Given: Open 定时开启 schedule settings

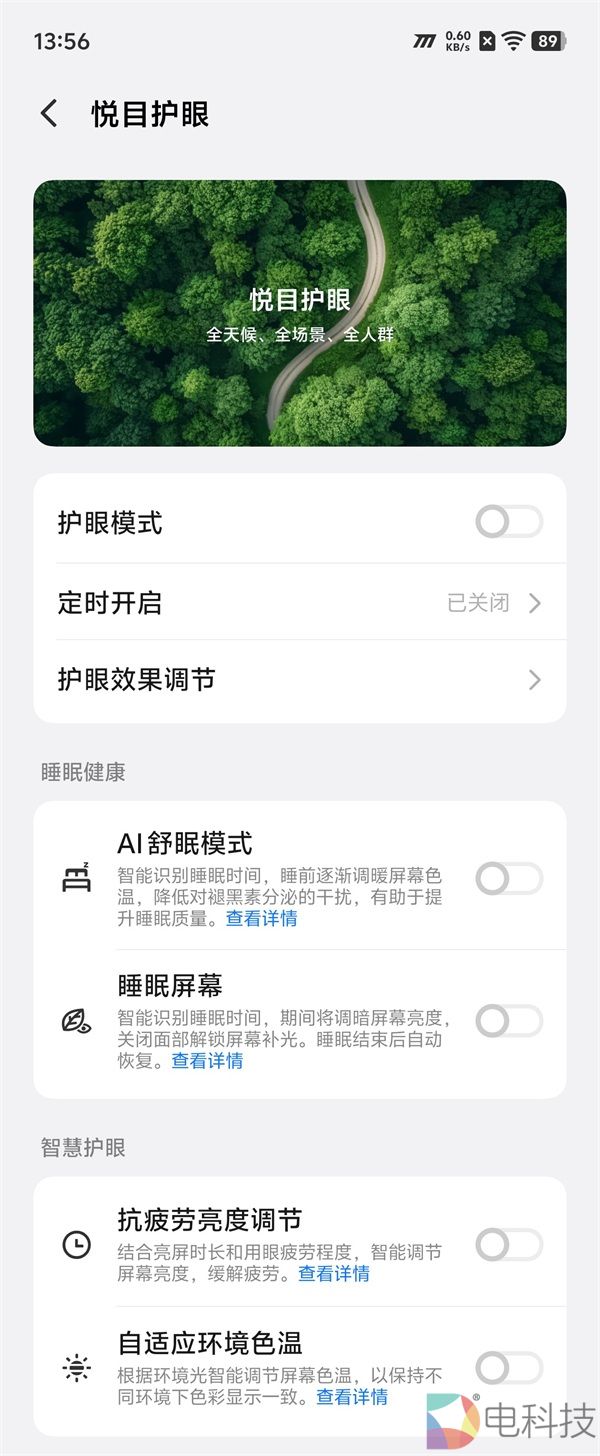Looking at the screenshot, I should coord(300,603).
